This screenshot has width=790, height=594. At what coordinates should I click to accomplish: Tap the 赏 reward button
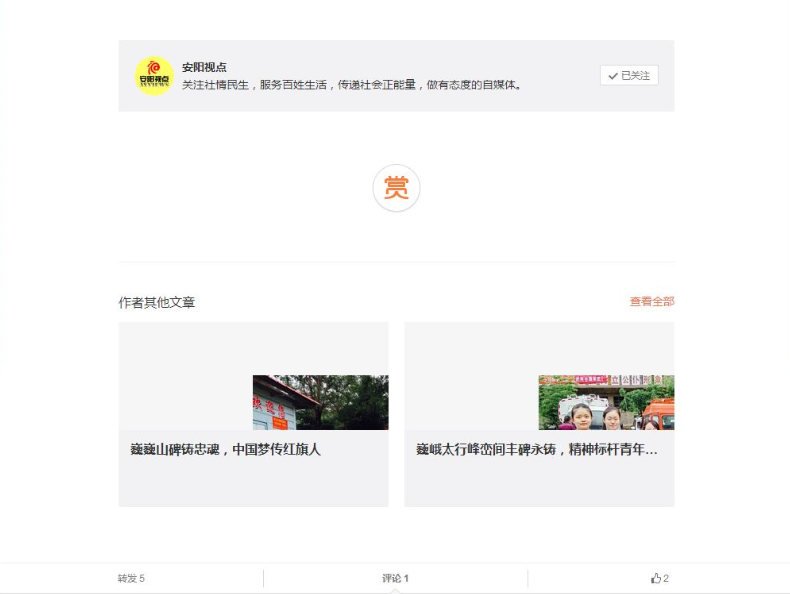[x=396, y=188]
